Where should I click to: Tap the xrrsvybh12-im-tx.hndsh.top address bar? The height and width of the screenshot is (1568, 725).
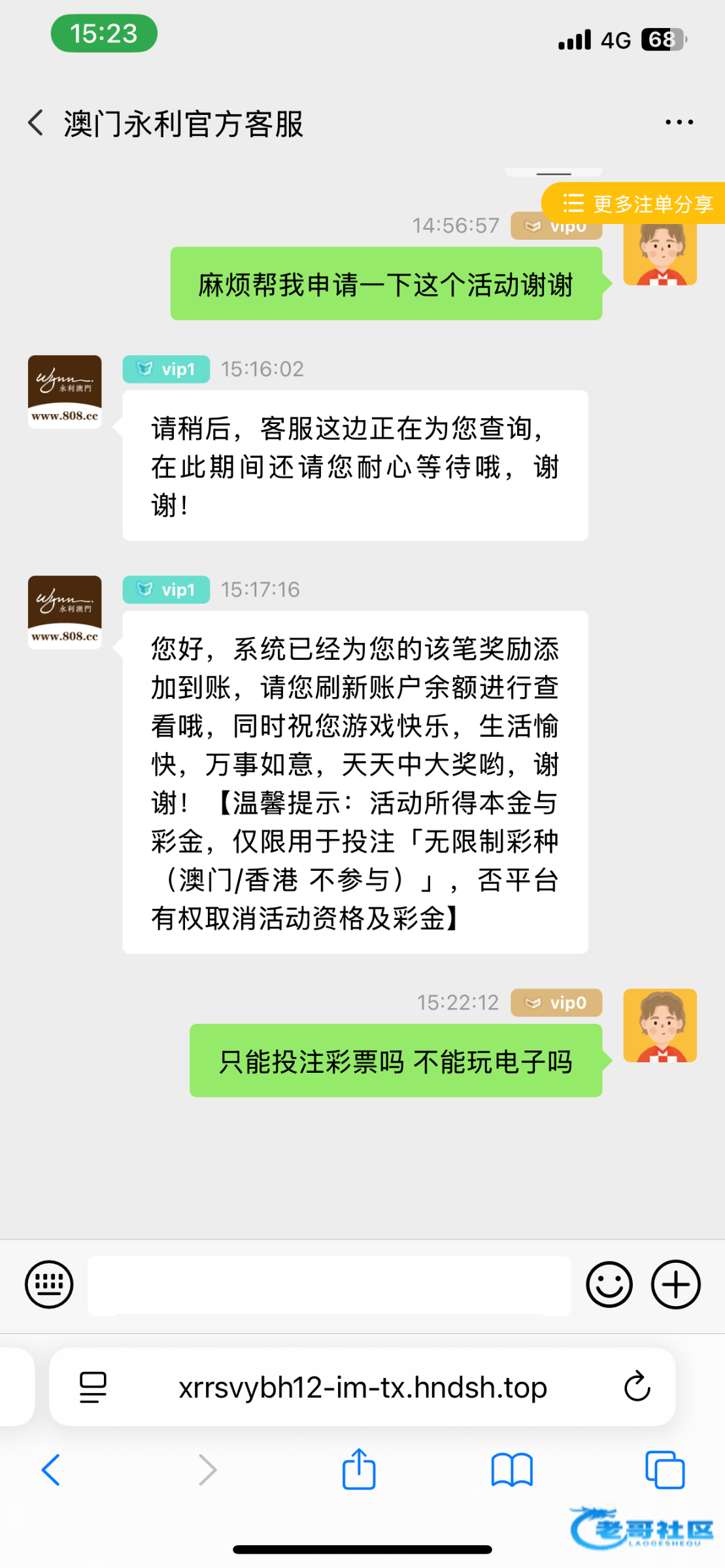tap(363, 1386)
